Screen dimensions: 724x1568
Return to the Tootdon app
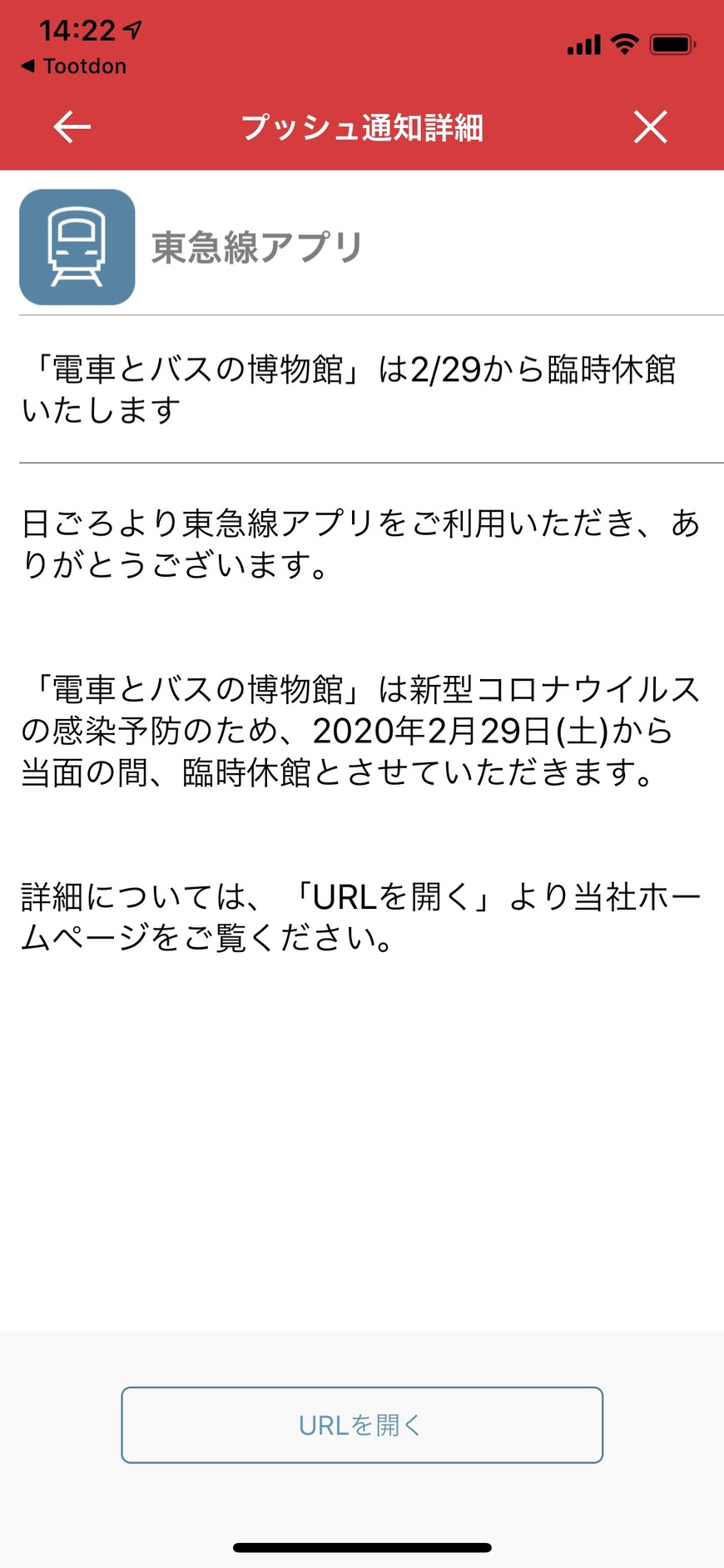click(x=74, y=66)
